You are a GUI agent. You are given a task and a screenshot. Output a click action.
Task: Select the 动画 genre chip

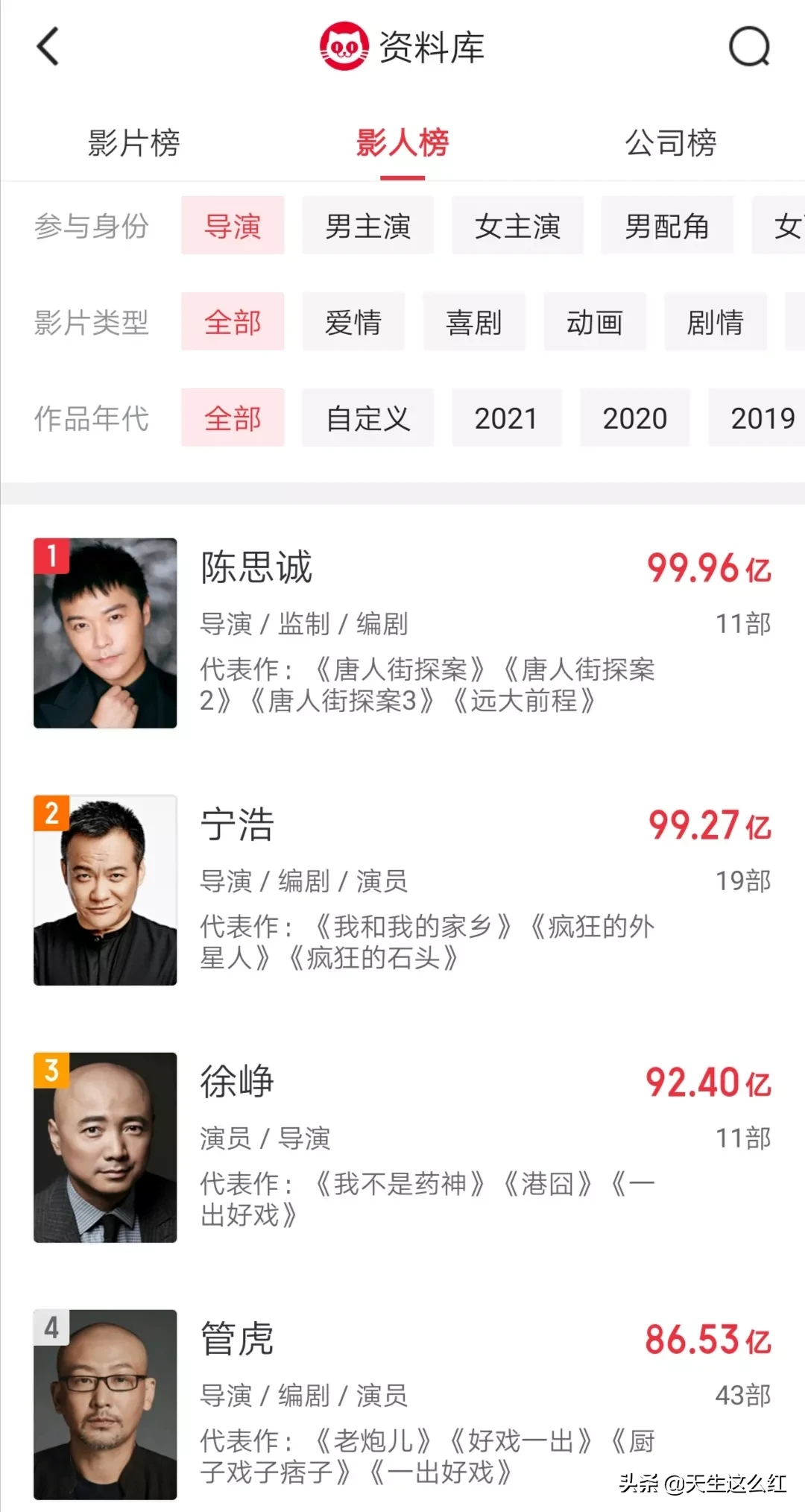click(595, 321)
